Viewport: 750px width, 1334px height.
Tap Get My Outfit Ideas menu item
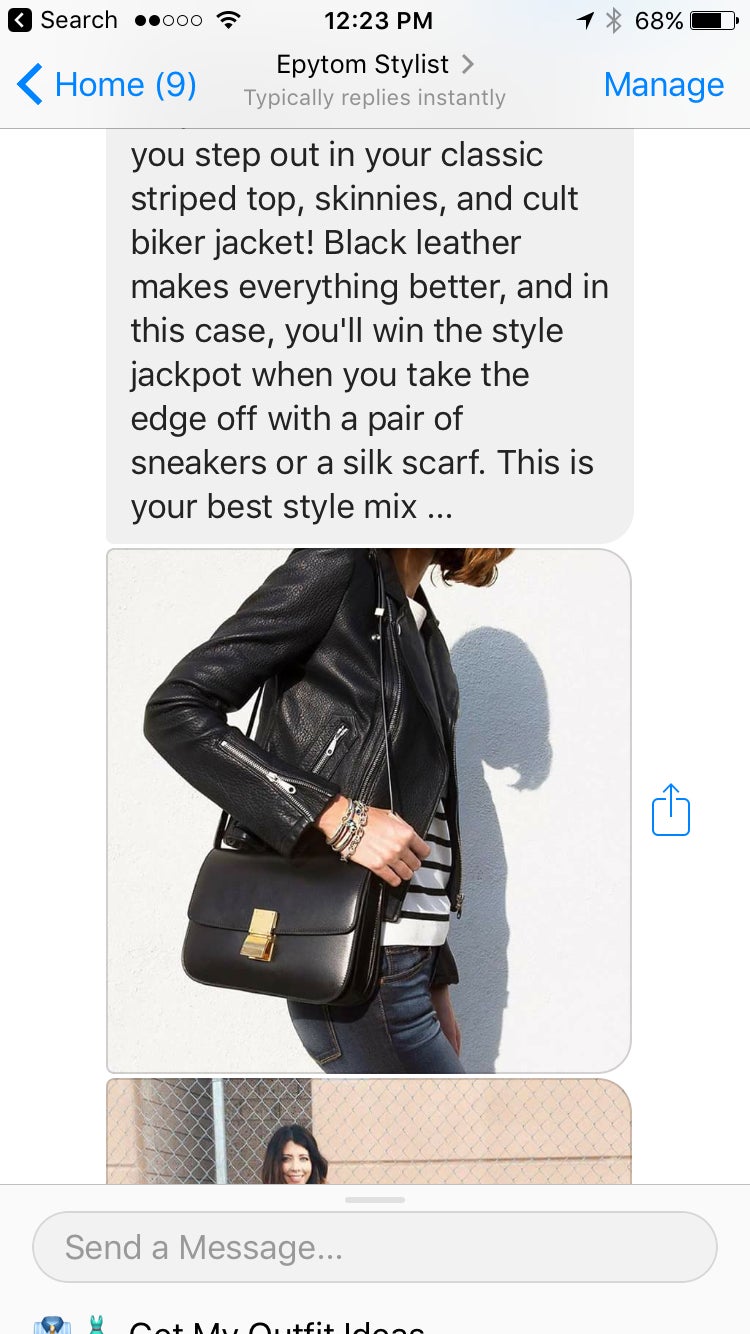(276, 1325)
